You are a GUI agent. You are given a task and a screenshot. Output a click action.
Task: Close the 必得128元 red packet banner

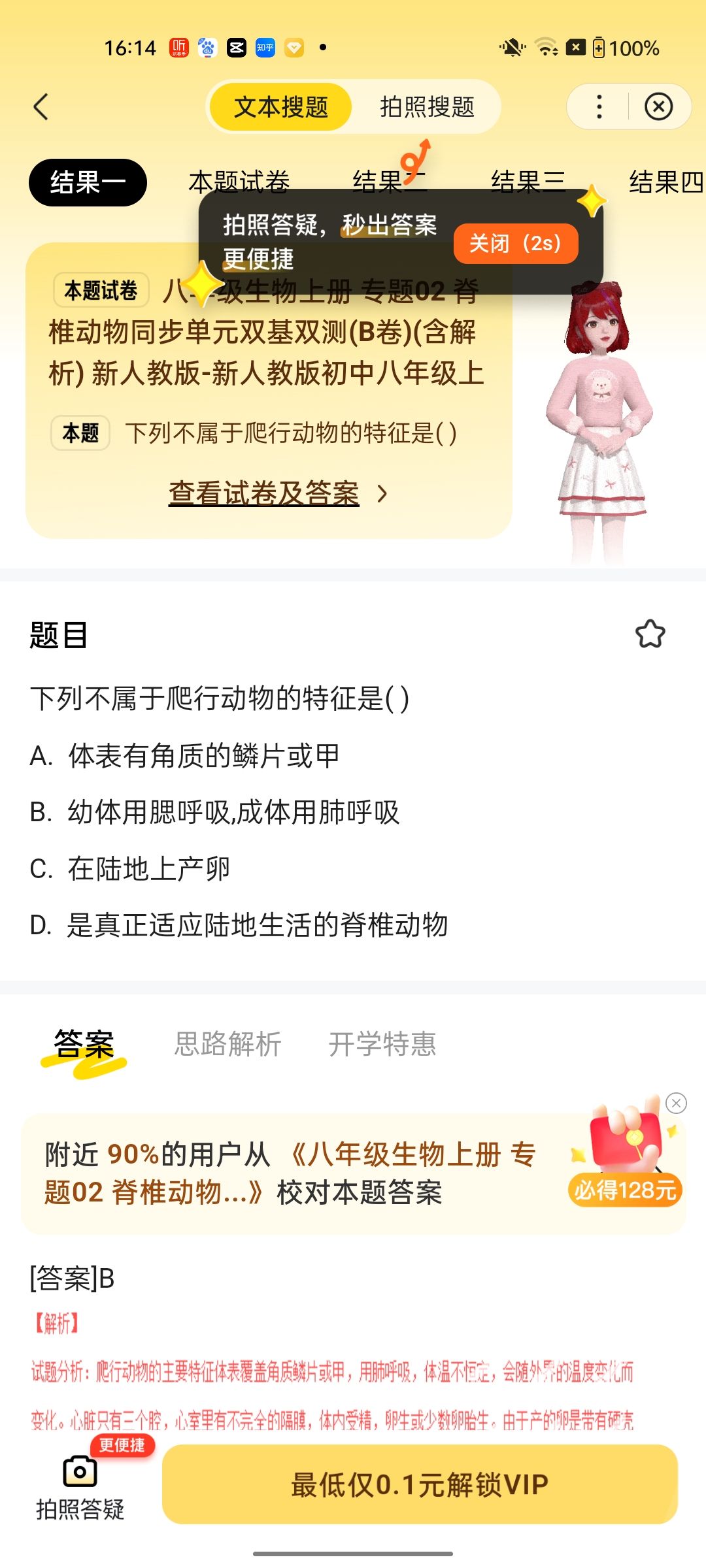pos(676,1103)
